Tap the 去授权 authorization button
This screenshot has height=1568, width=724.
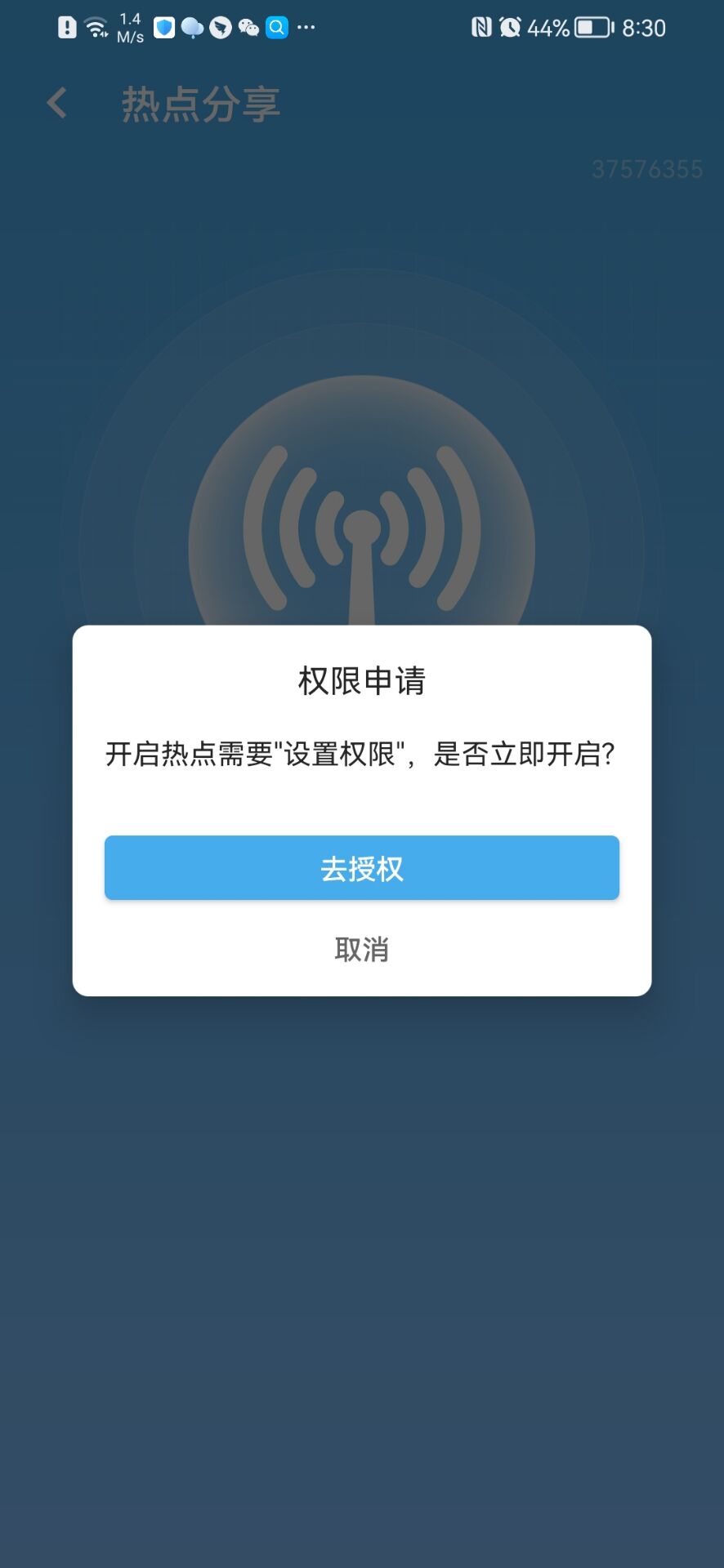pos(362,868)
